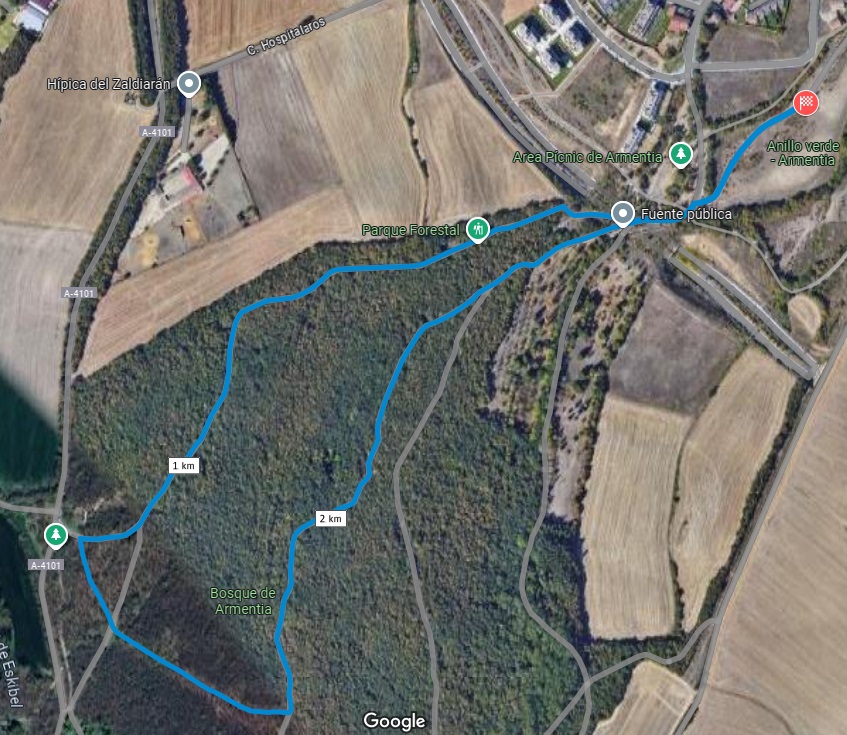847x735 pixels.
Task: Select the Parque Forestal restaurant pin
Action: [x=478, y=229]
